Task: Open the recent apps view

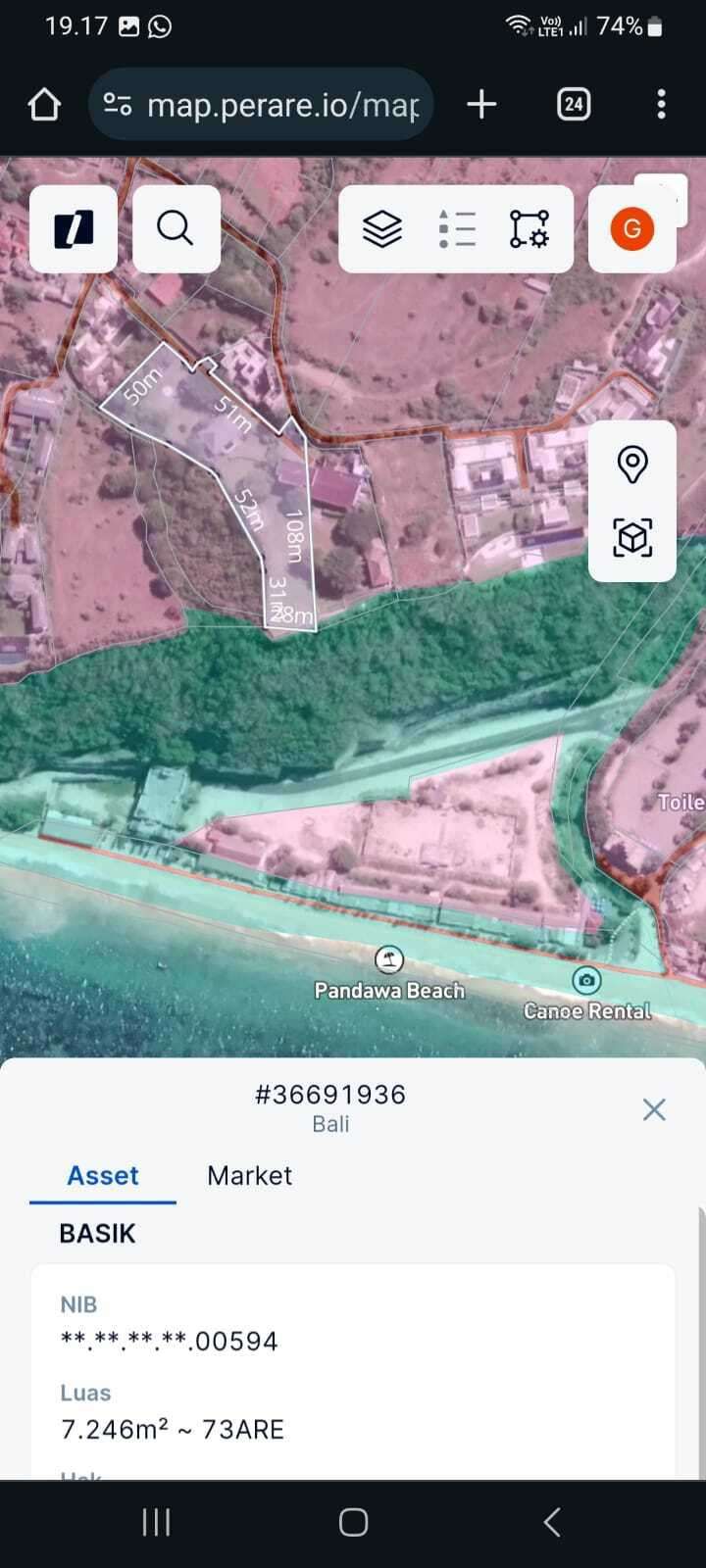Action: tap(156, 1522)
